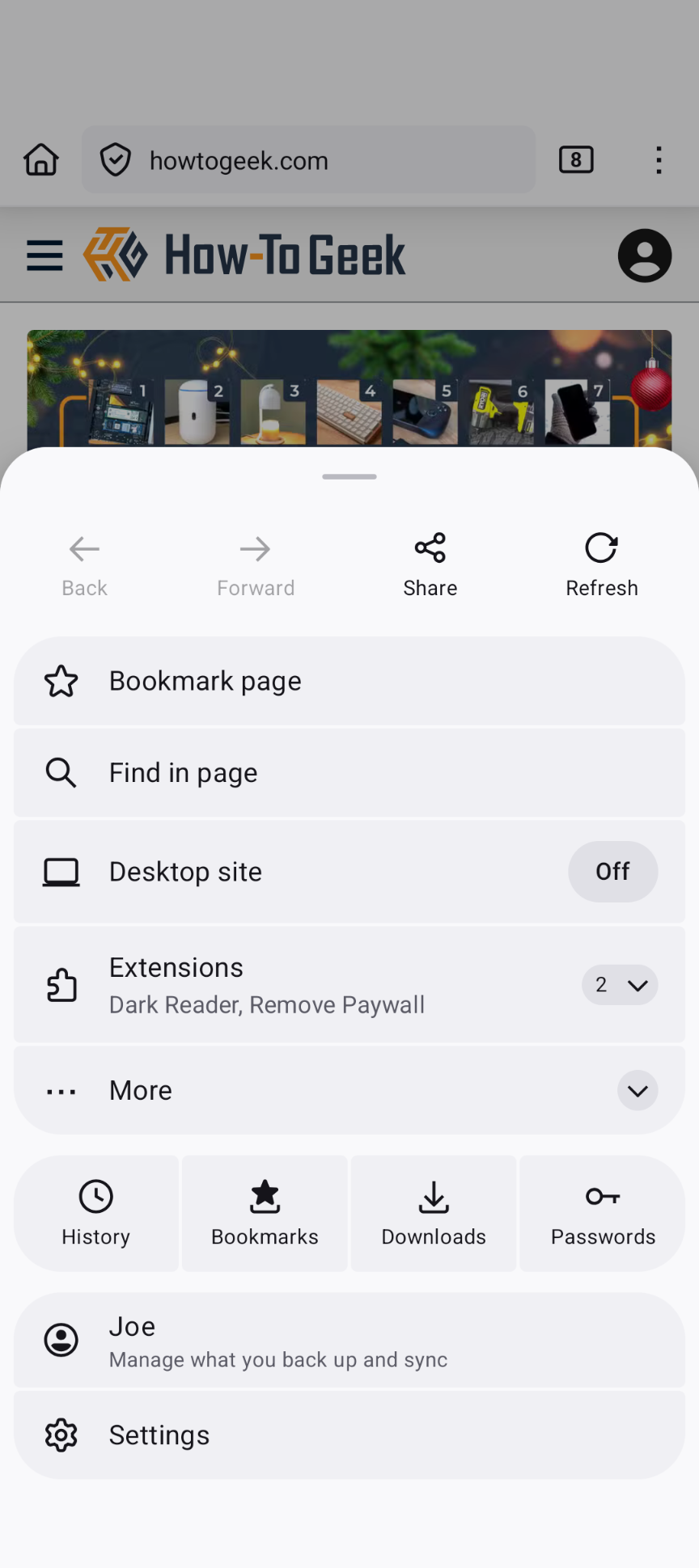The width and height of the screenshot is (699, 1568).
Task: Select Bookmark page
Action: point(205,681)
